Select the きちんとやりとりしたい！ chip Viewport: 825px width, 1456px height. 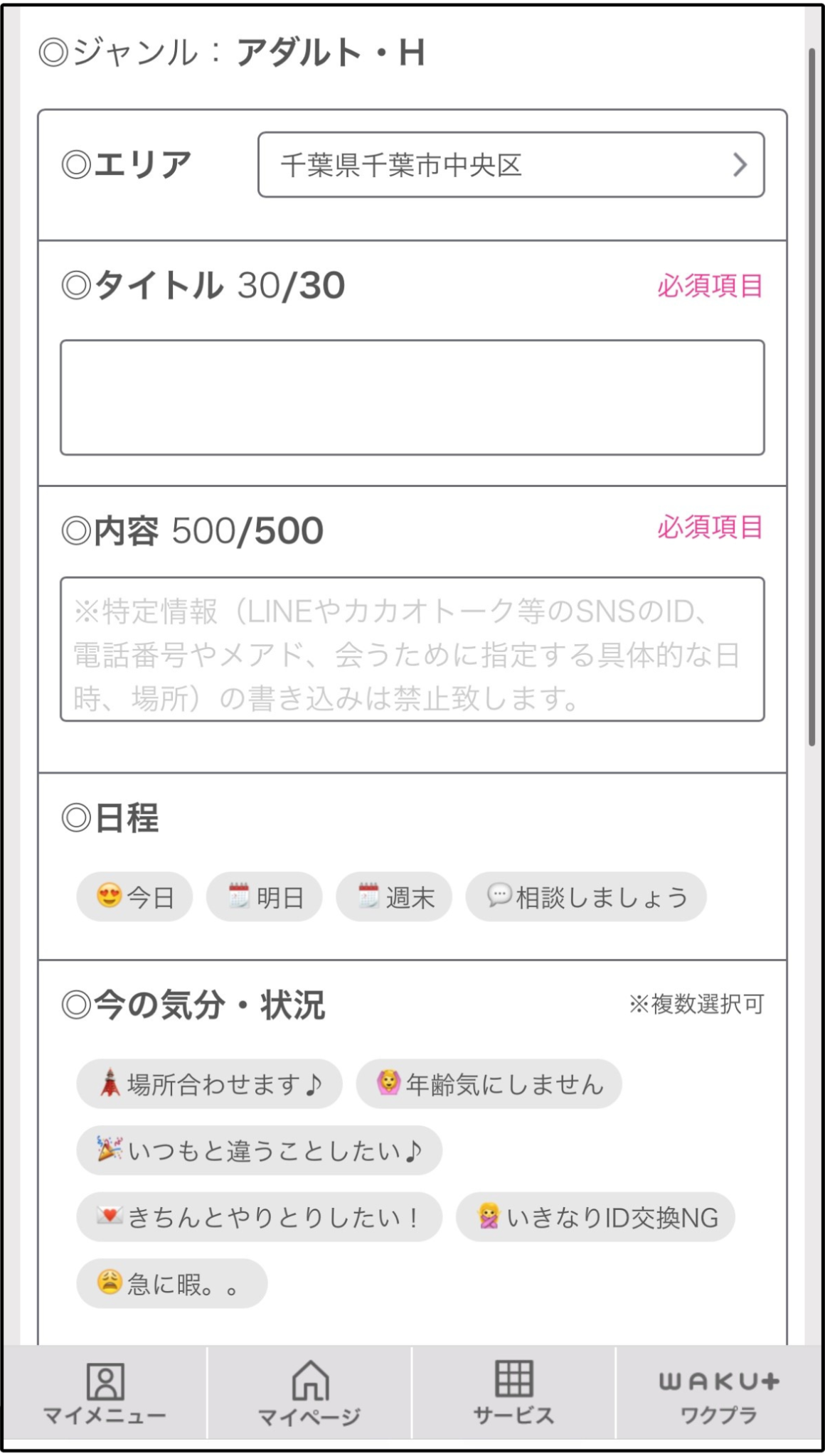(259, 1217)
